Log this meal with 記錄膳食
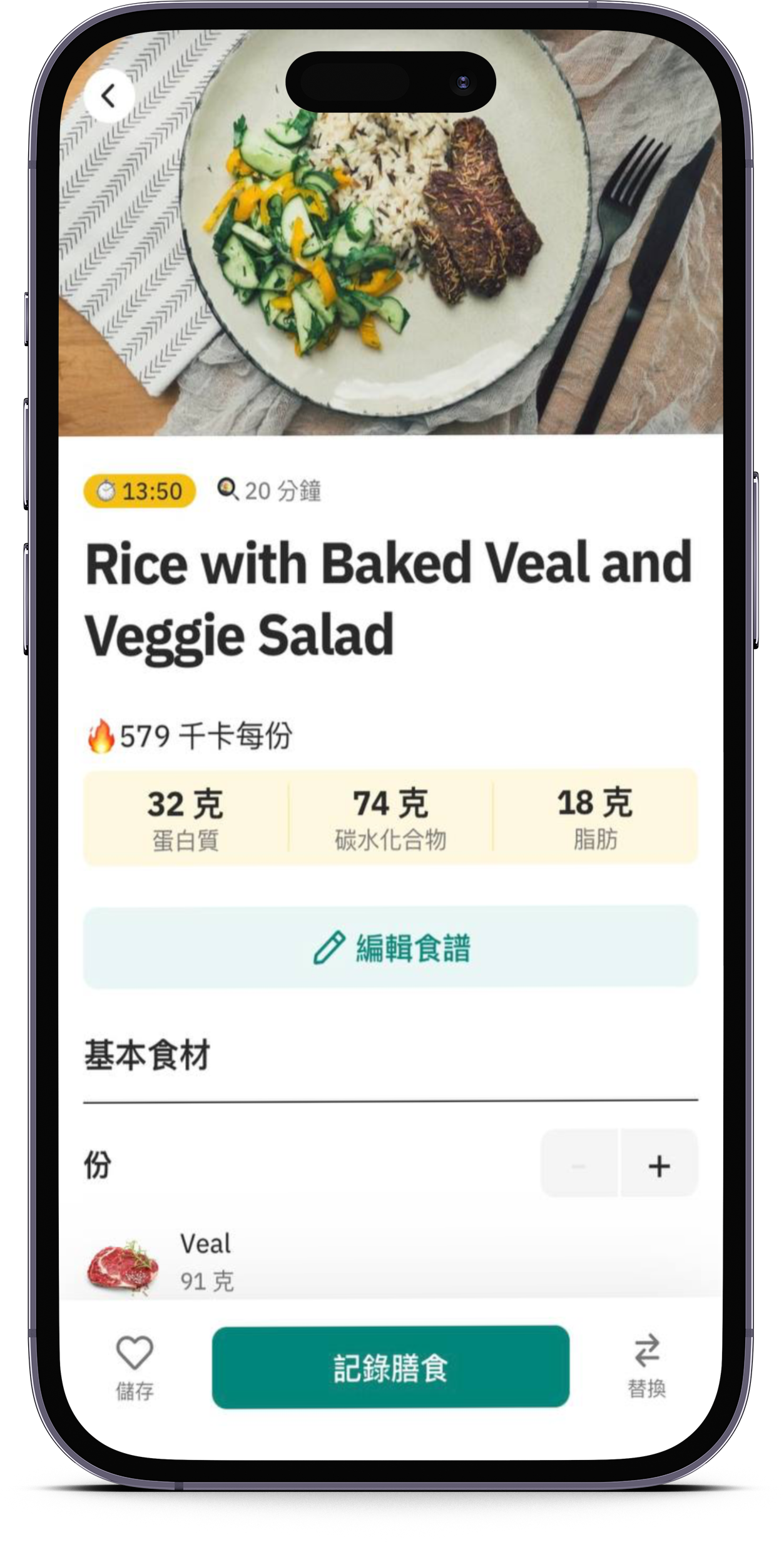 (390, 1367)
